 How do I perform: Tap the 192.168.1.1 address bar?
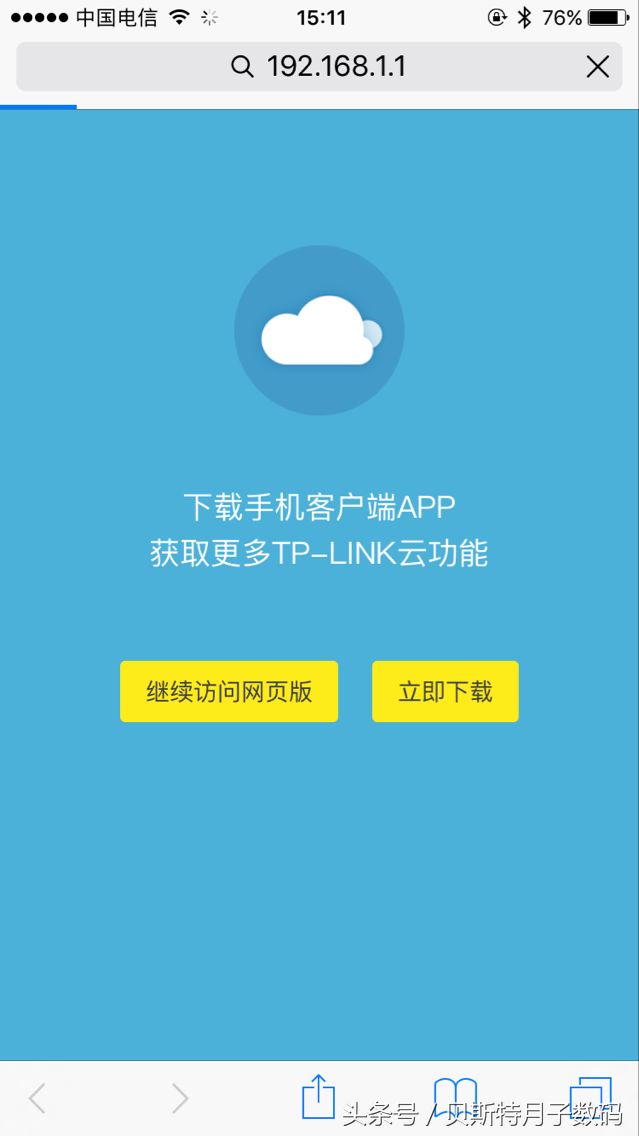[x=319, y=67]
